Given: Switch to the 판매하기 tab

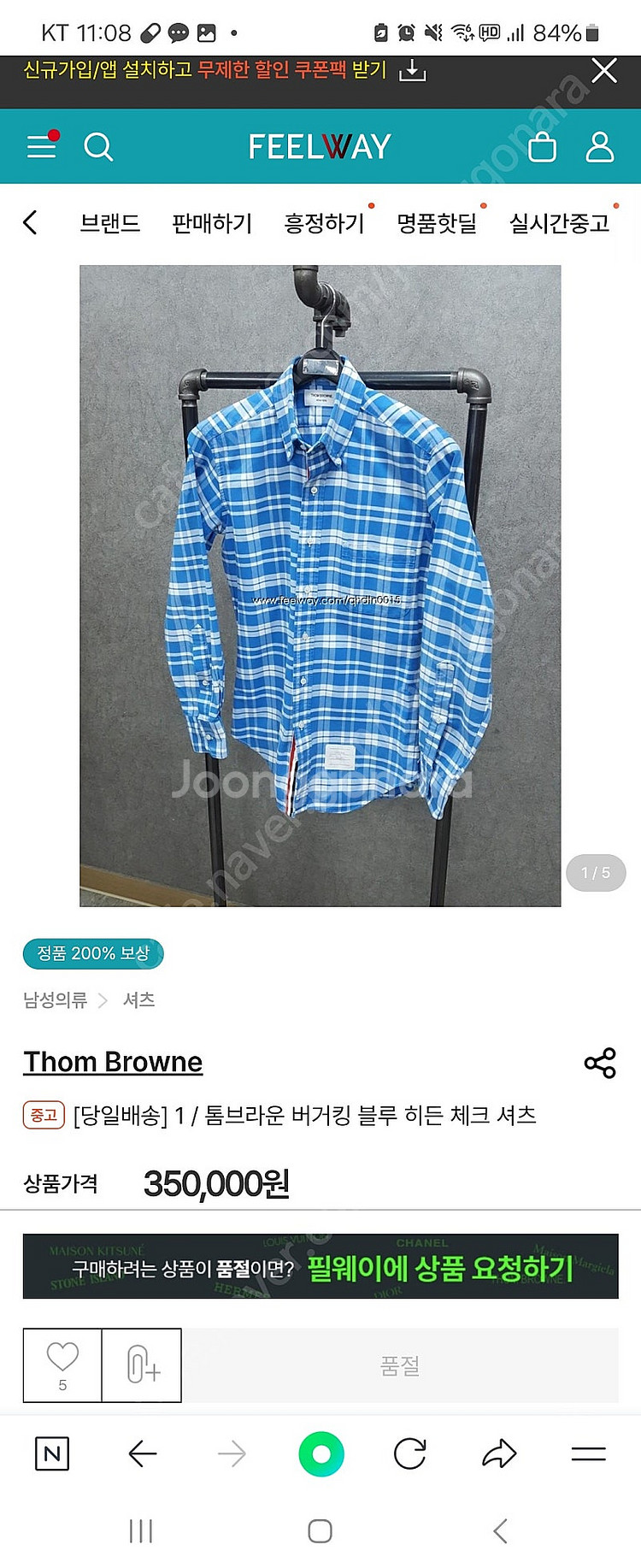Looking at the screenshot, I should [212, 223].
